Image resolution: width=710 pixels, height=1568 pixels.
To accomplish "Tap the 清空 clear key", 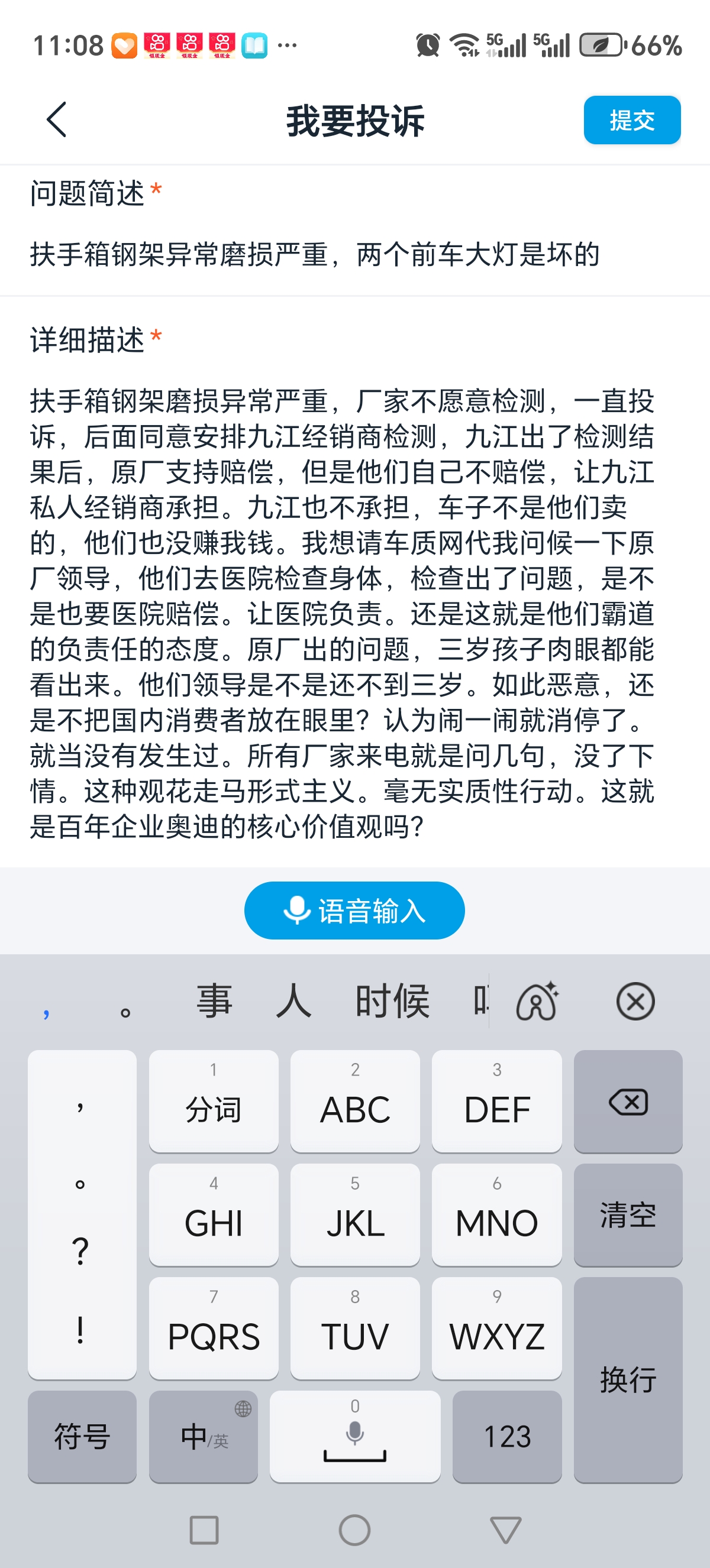I will click(628, 1215).
